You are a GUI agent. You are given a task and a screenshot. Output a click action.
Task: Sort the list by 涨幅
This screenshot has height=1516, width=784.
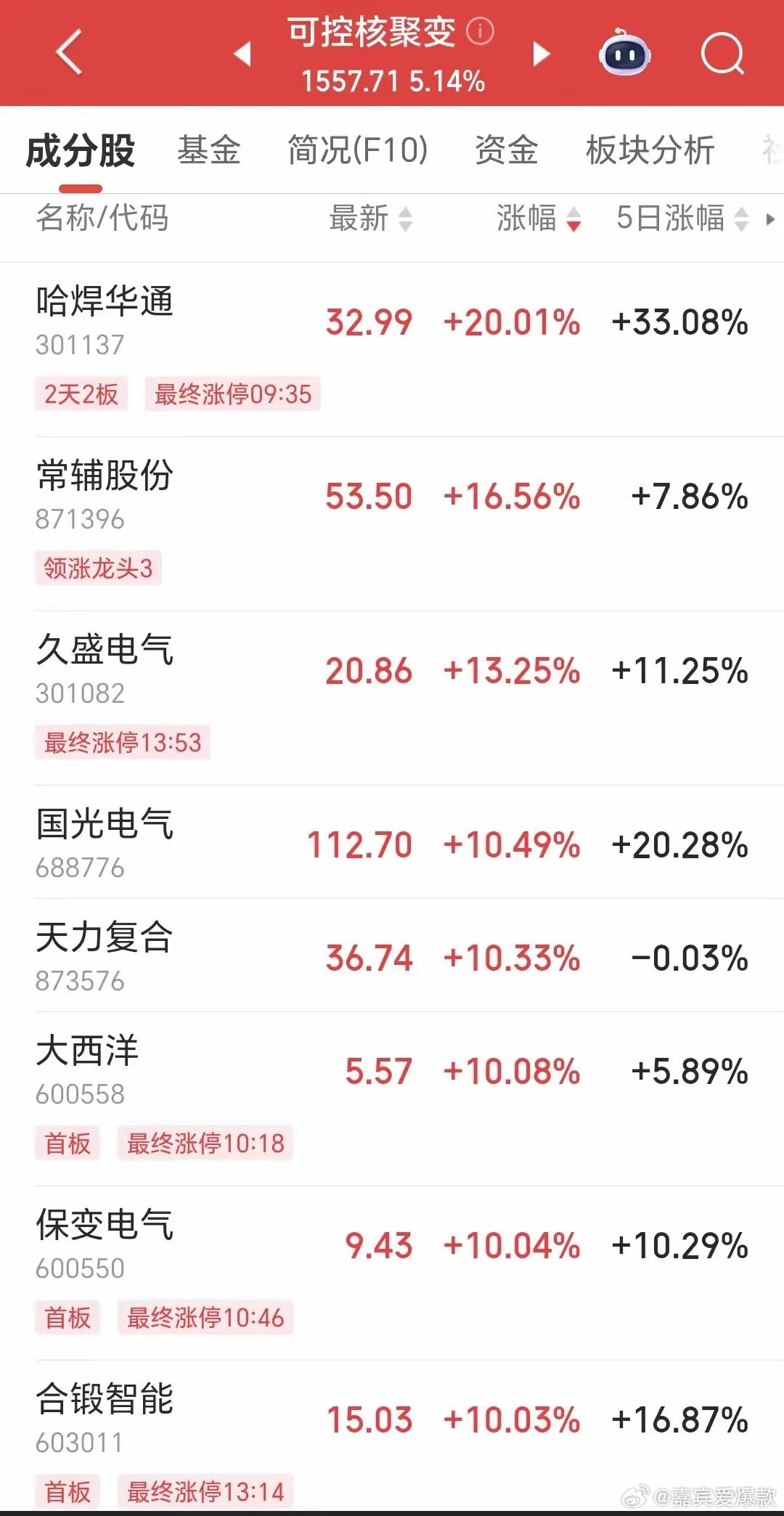click(539, 218)
